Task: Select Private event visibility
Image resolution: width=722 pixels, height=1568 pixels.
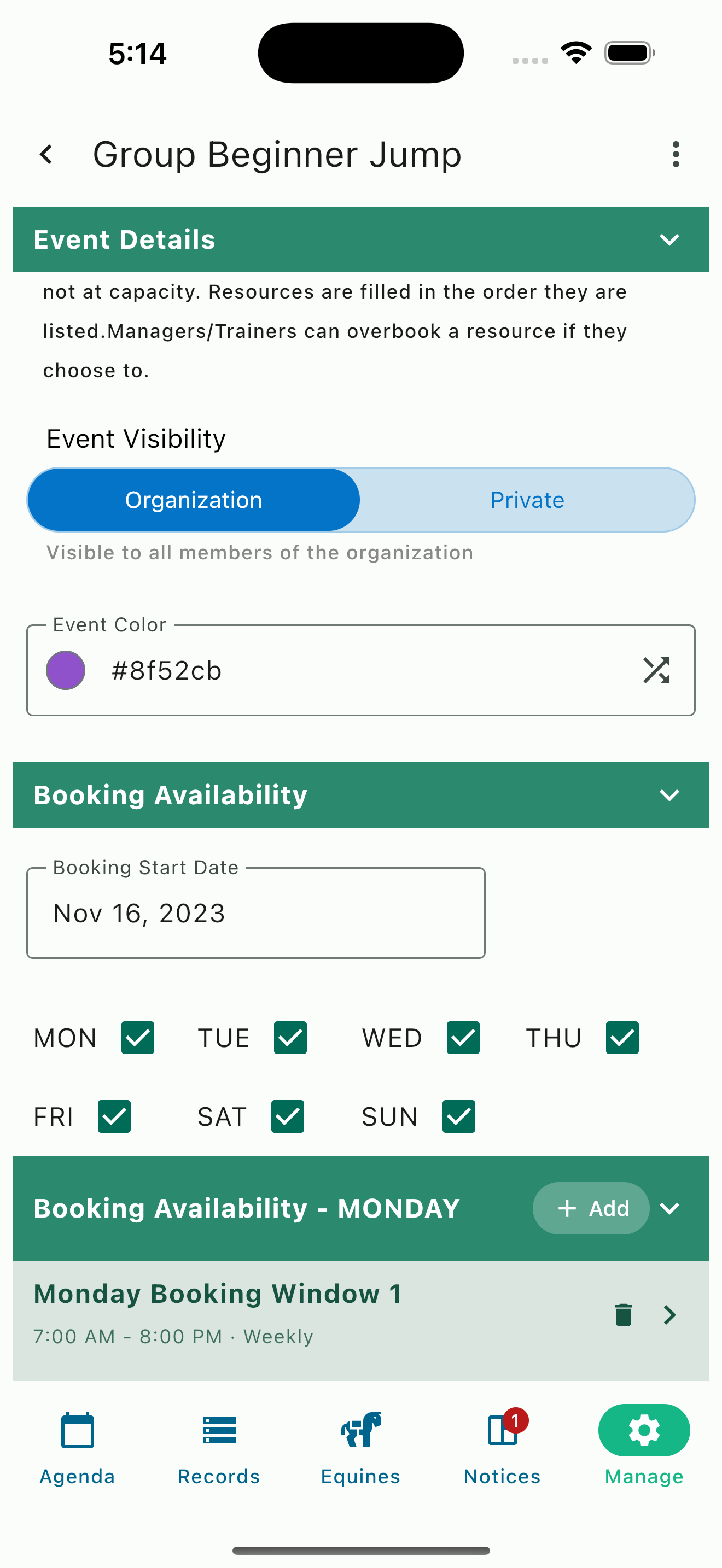Action: point(527,499)
